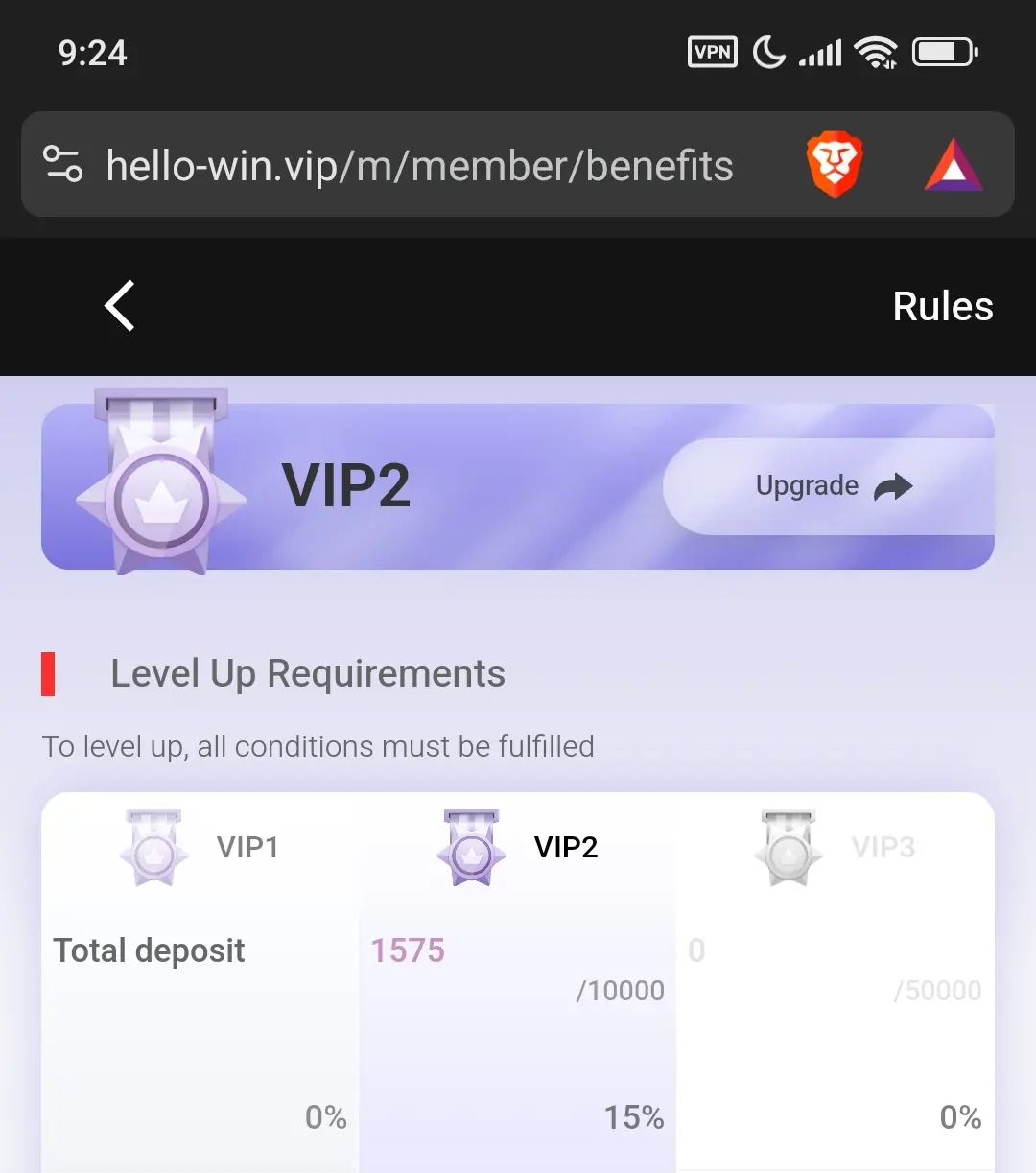Open the Brave Rewards triangle icon

[953, 165]
